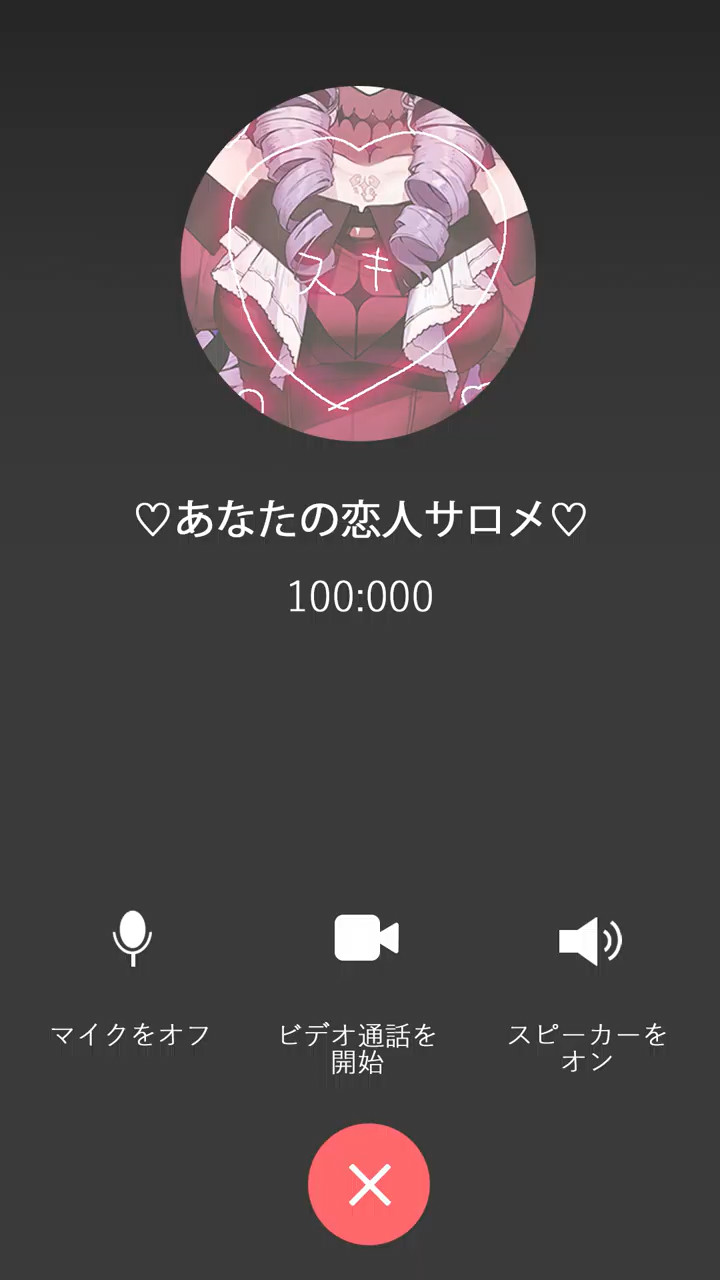Turn off the microphone
720x1280 pixels.
click(131, 940)
